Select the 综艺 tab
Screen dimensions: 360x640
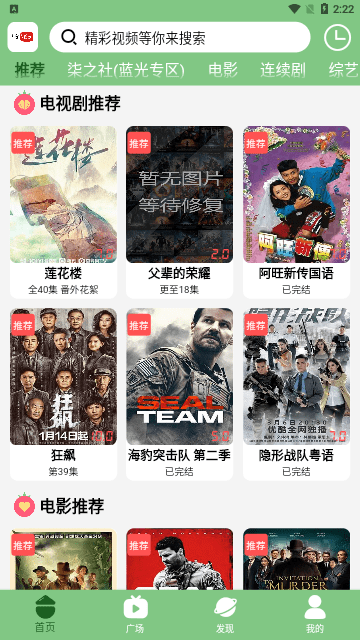pyautogui.click(x=344, y=70)
